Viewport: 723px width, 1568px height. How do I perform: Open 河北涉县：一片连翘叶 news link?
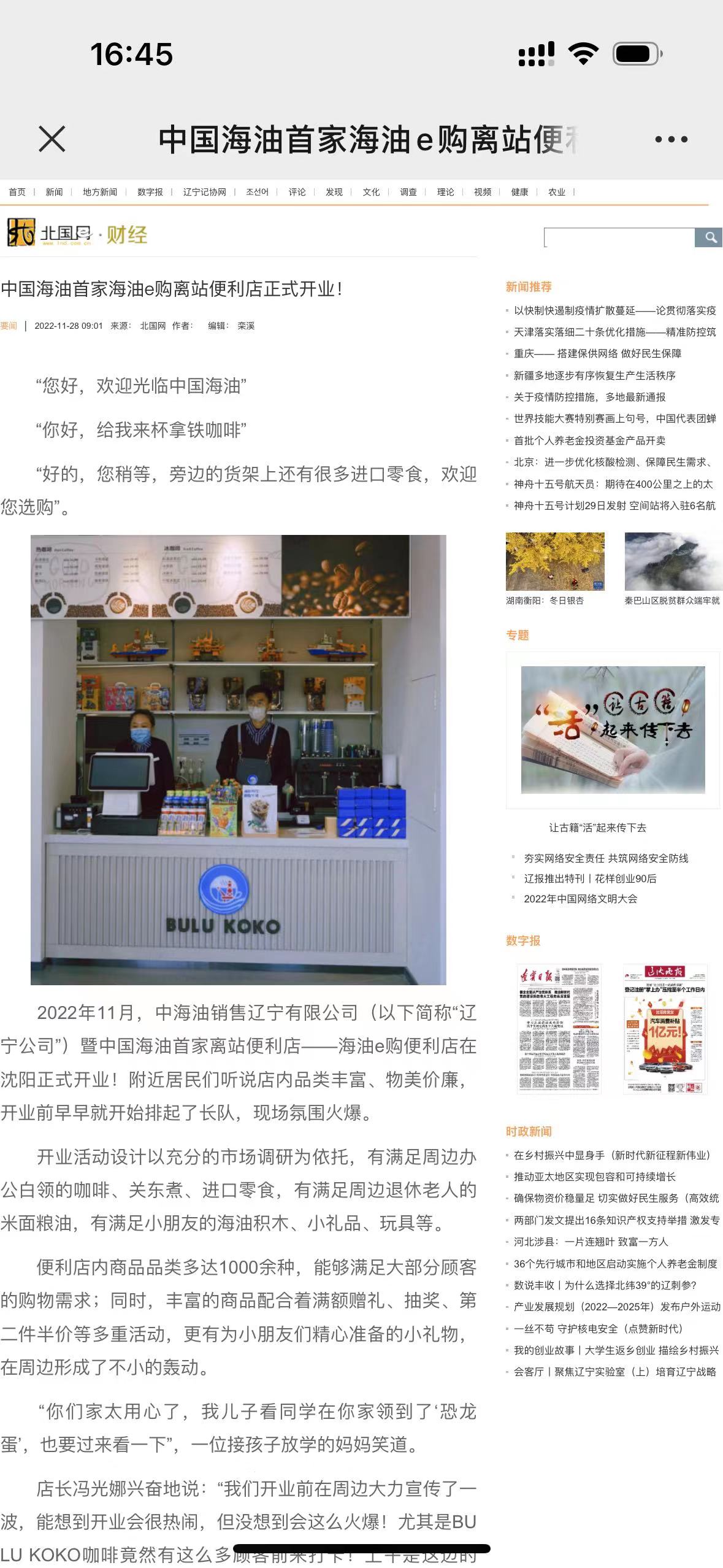(591, 1242)
